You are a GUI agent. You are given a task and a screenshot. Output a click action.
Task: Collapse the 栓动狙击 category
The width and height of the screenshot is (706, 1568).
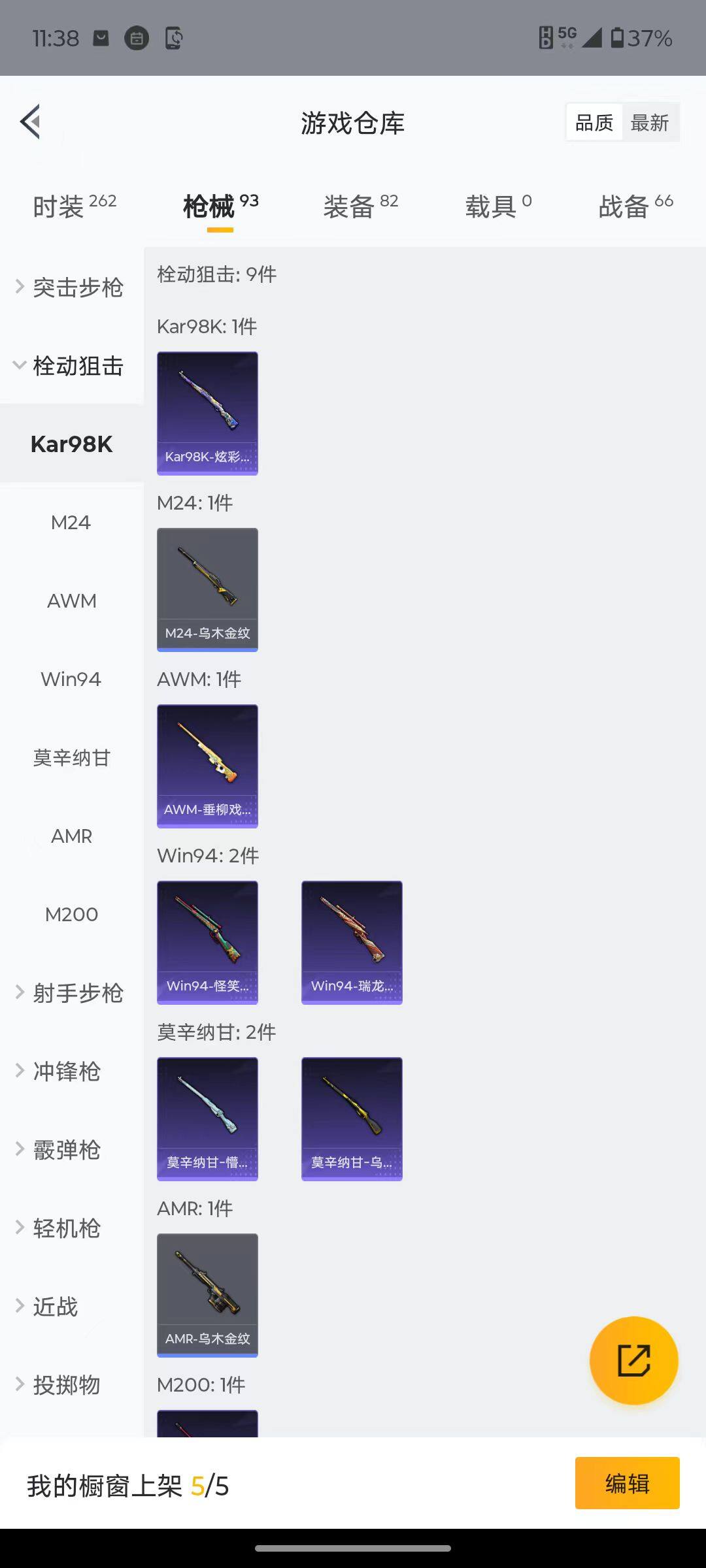pyautogui.click(x=72, y=367)
